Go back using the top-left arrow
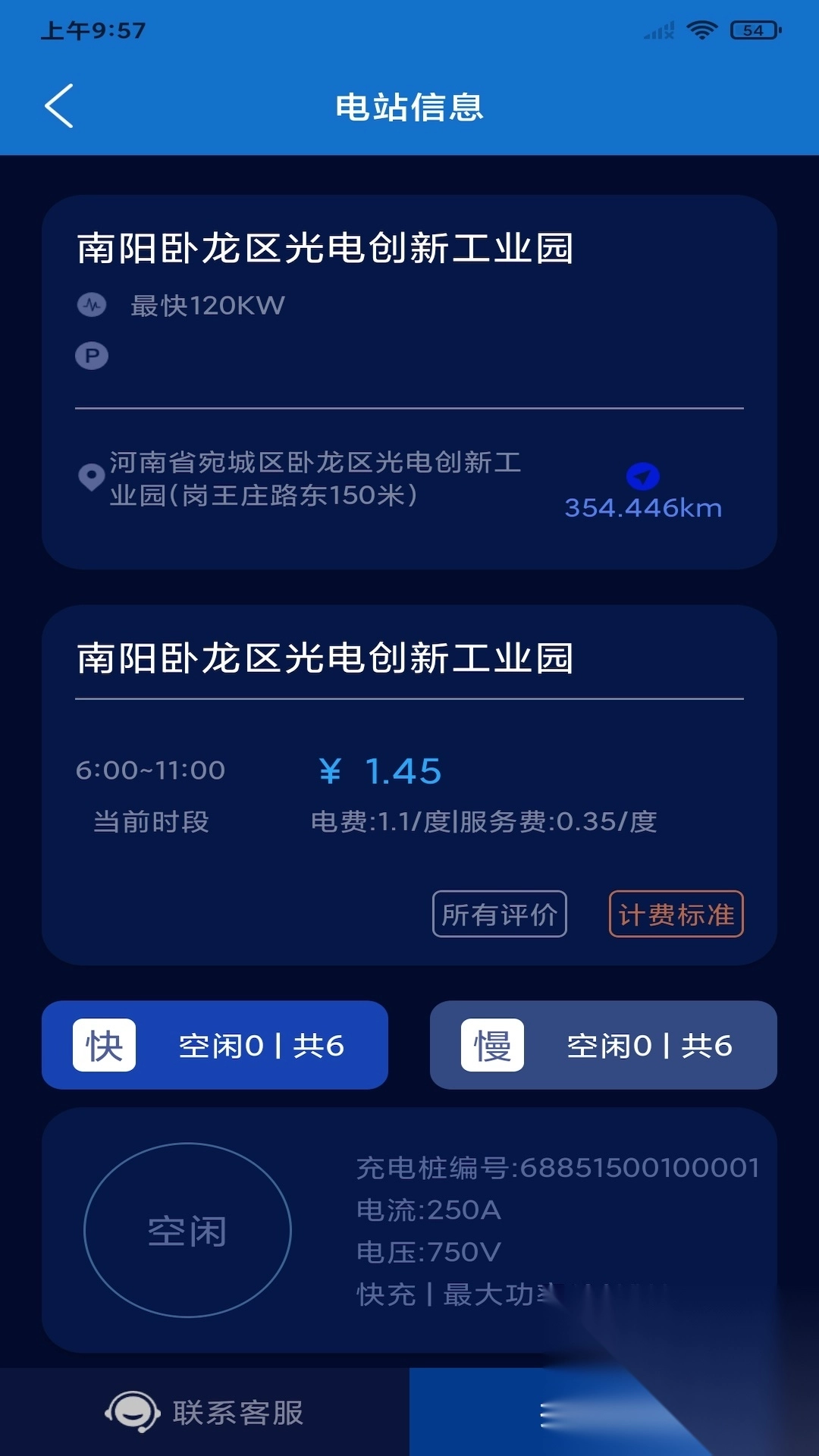 coord(59,106)
